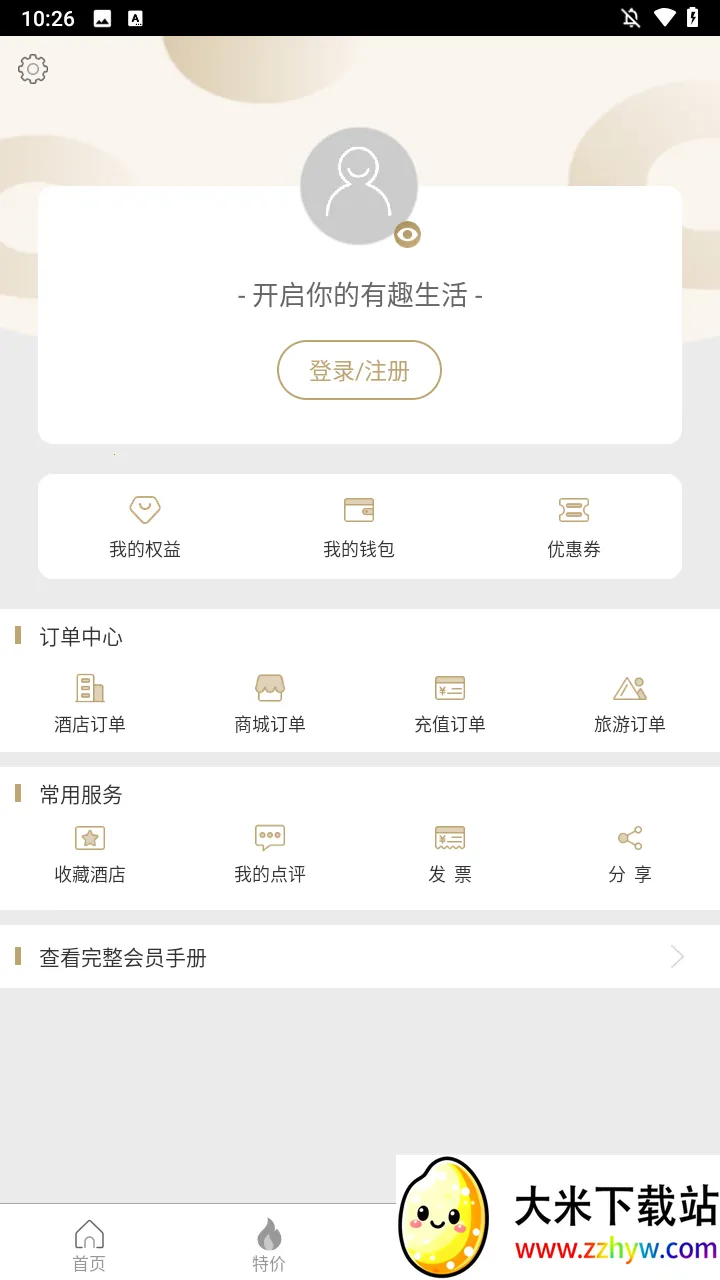The image size is (720, 1280).
Task: View 充值订单 recharge orders
Action: point(450,704)
